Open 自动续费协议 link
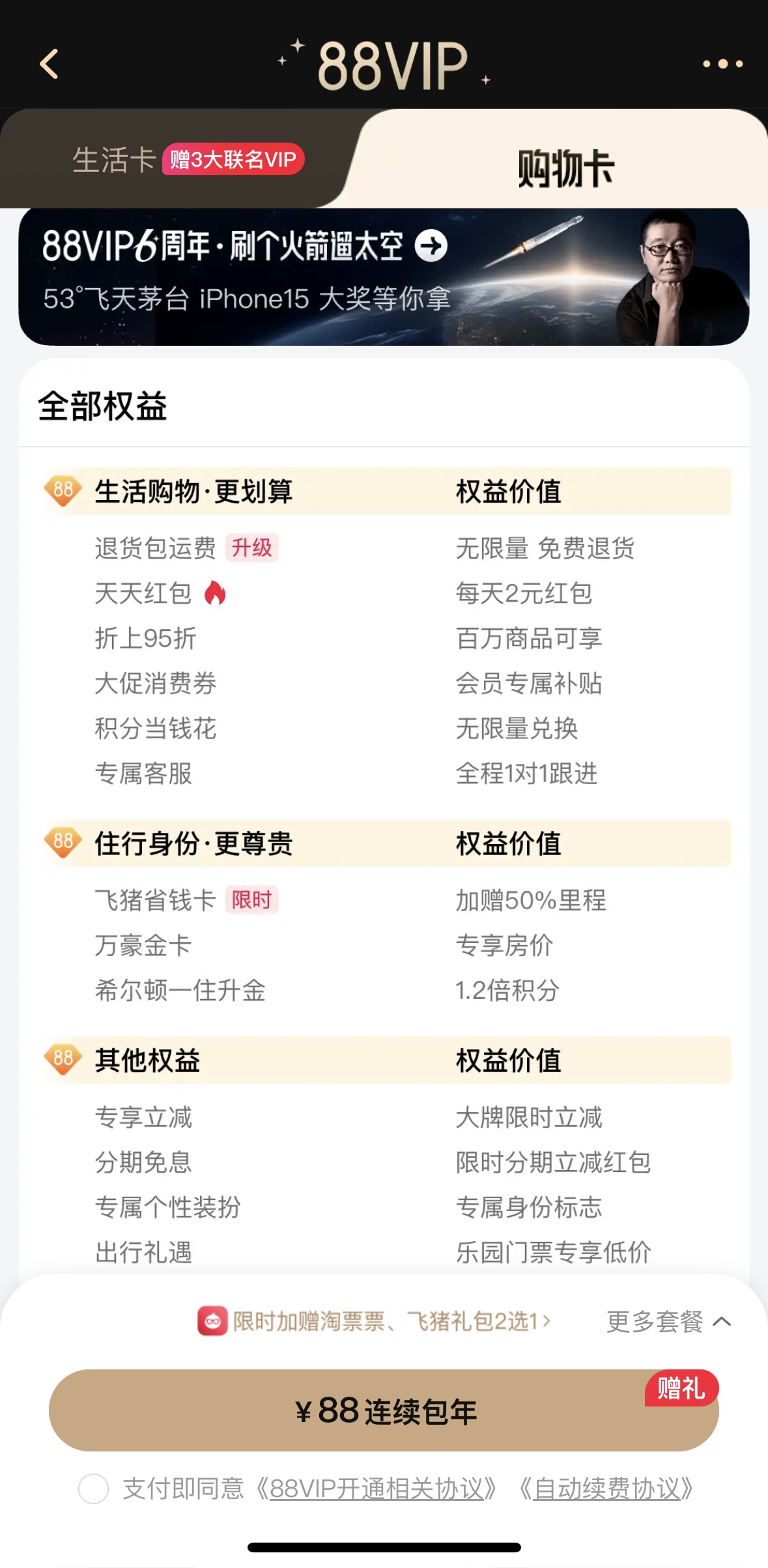Screen dimensions: 768x1568 tap(606, 1489)
